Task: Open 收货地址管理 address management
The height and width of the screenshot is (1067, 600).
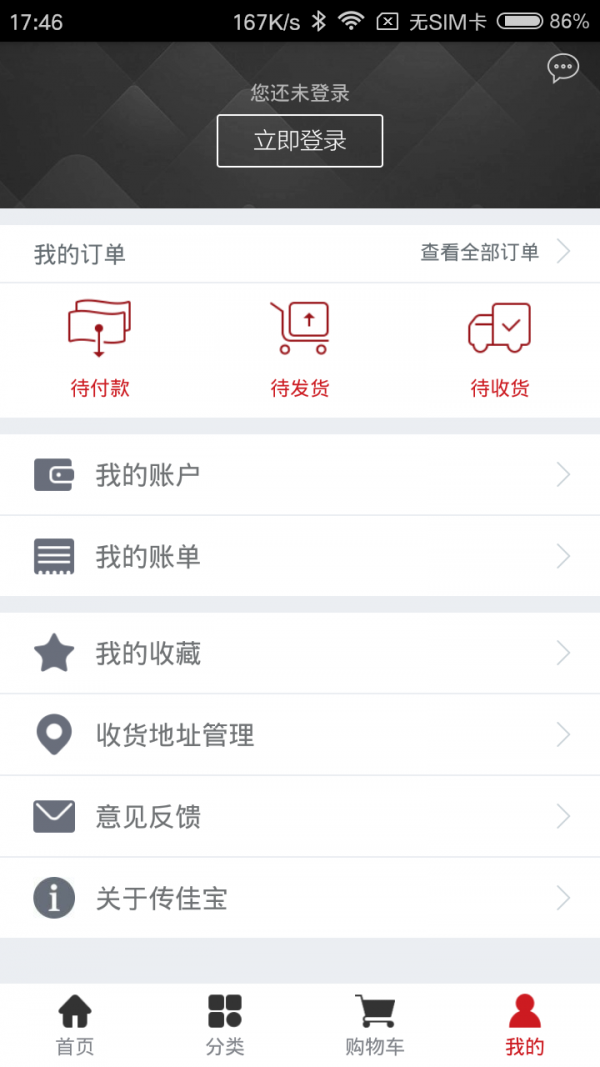Action: tap(300, 735)
